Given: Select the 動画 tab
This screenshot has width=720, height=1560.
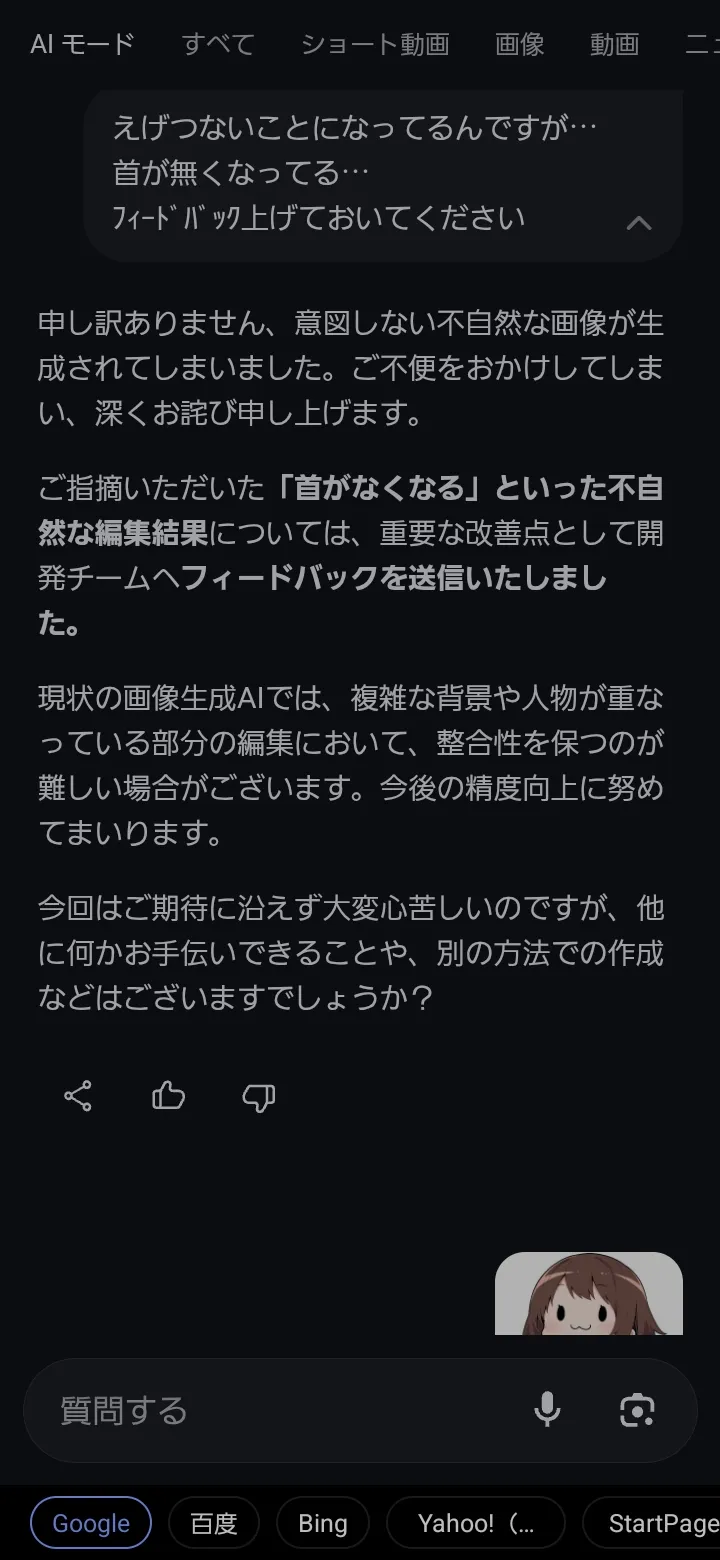Looking at the screenshot, I should 614,44.
